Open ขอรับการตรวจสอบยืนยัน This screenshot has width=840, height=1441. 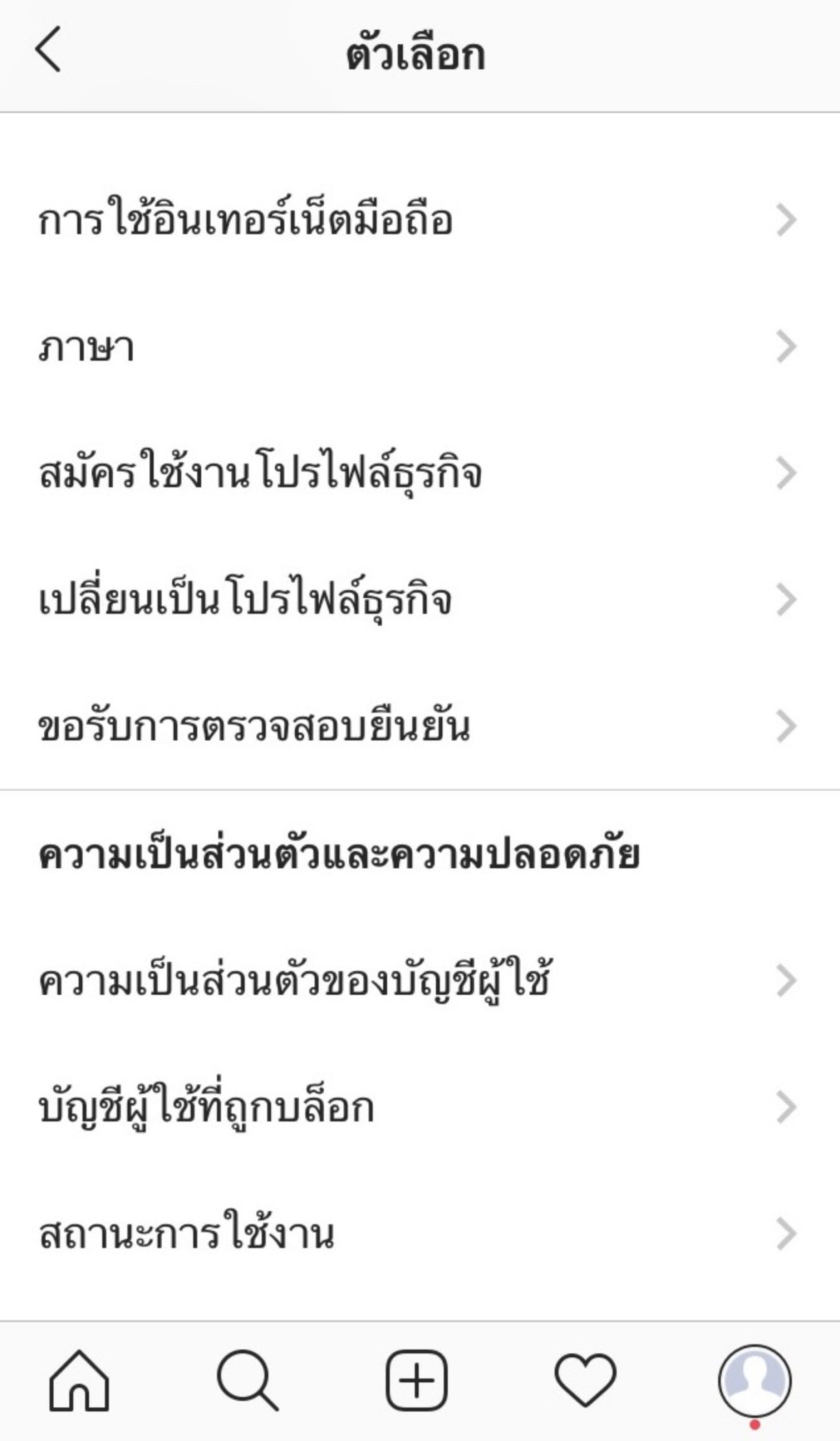255,727
